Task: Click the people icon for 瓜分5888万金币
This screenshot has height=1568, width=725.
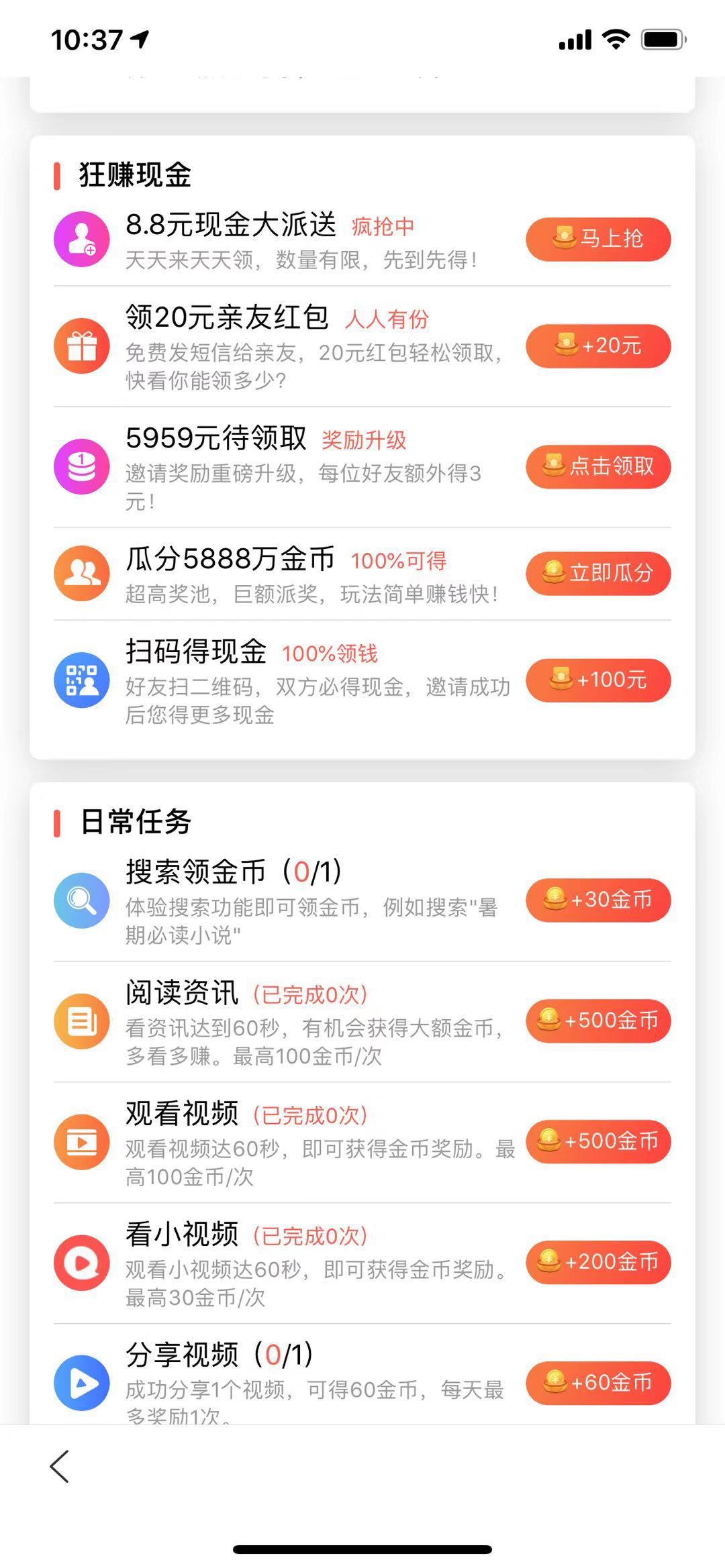Action: click(81, 573)
